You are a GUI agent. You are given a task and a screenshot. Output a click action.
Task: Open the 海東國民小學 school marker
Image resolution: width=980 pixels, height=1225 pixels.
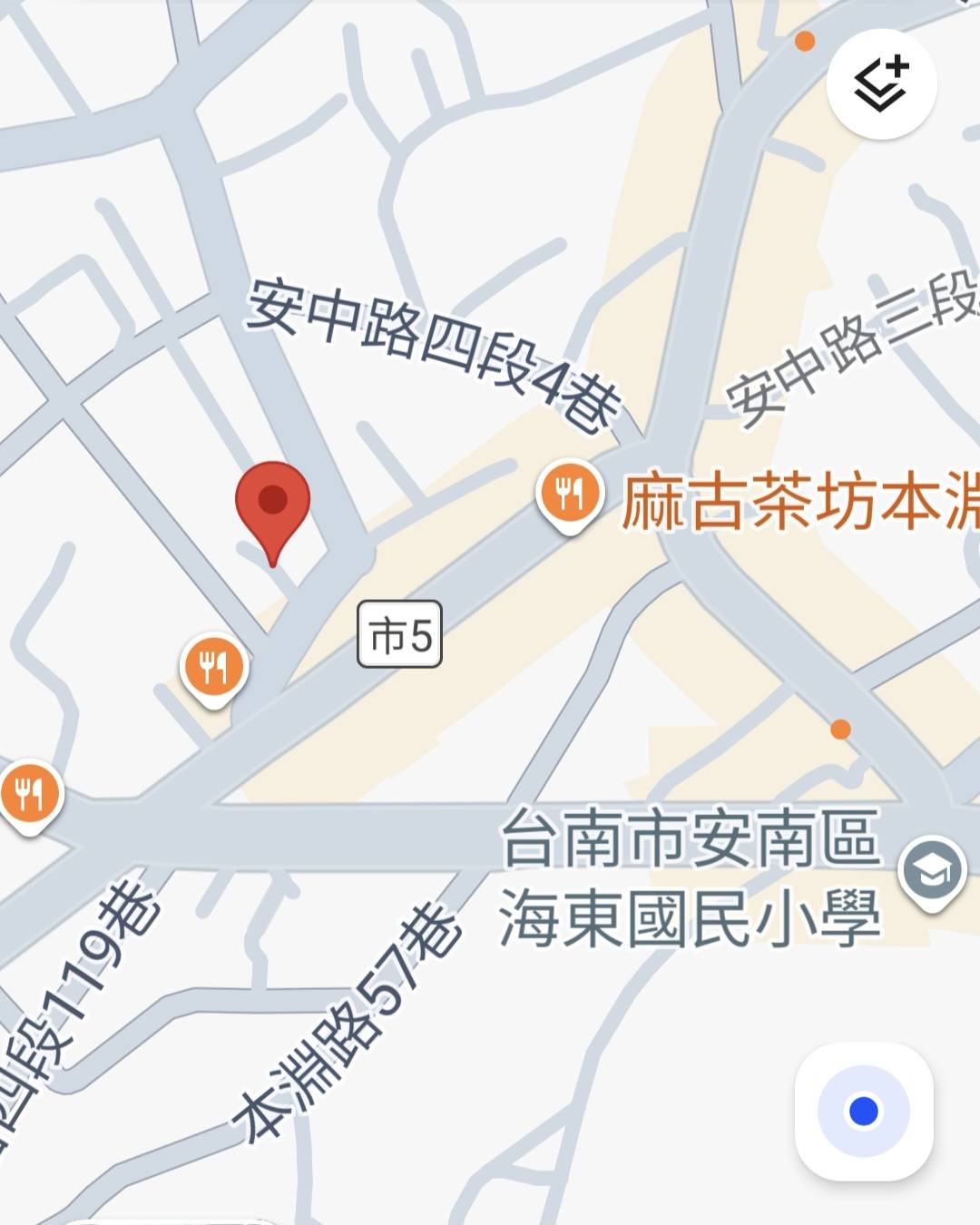pyautogui.click(x=931, y=872)
